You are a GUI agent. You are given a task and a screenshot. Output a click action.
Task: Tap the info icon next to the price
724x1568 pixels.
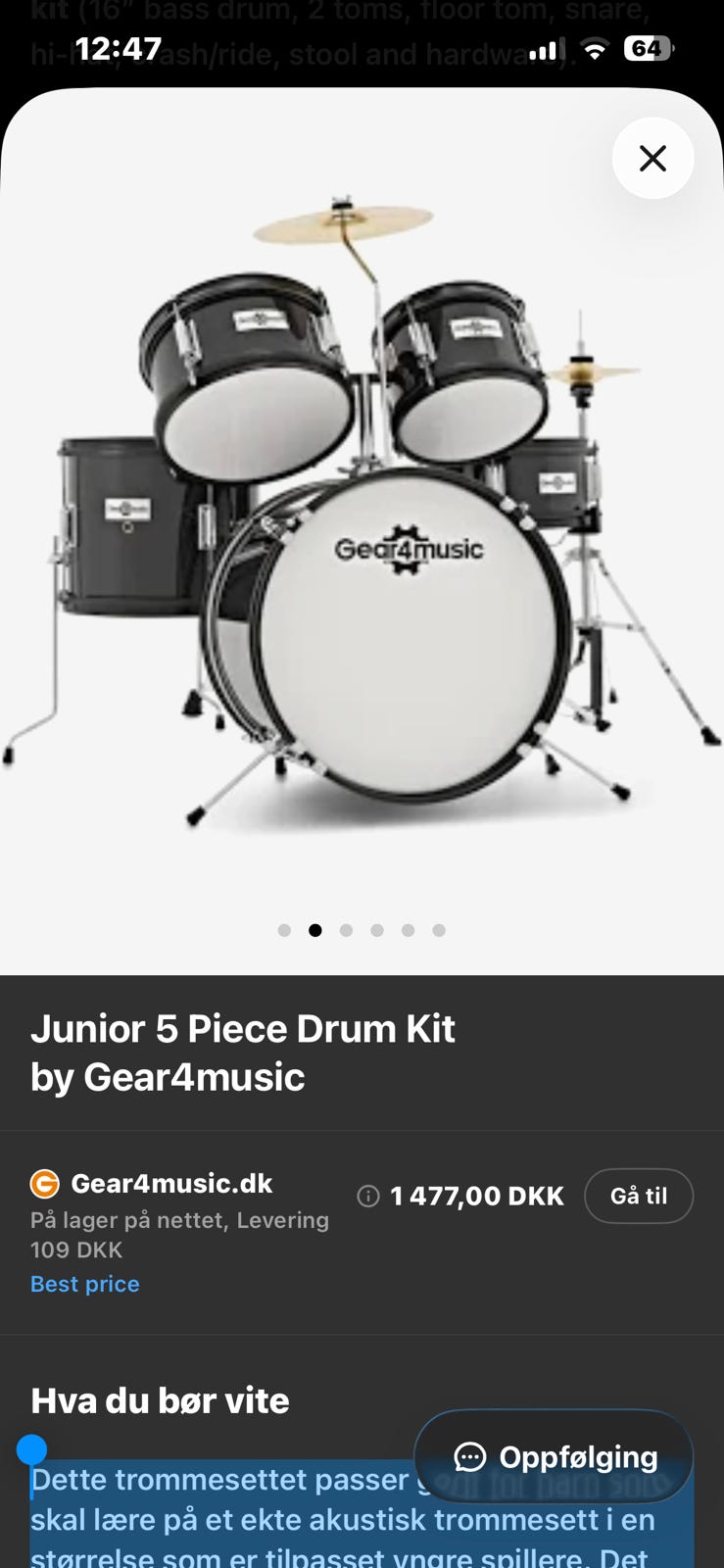[368, 1196]
